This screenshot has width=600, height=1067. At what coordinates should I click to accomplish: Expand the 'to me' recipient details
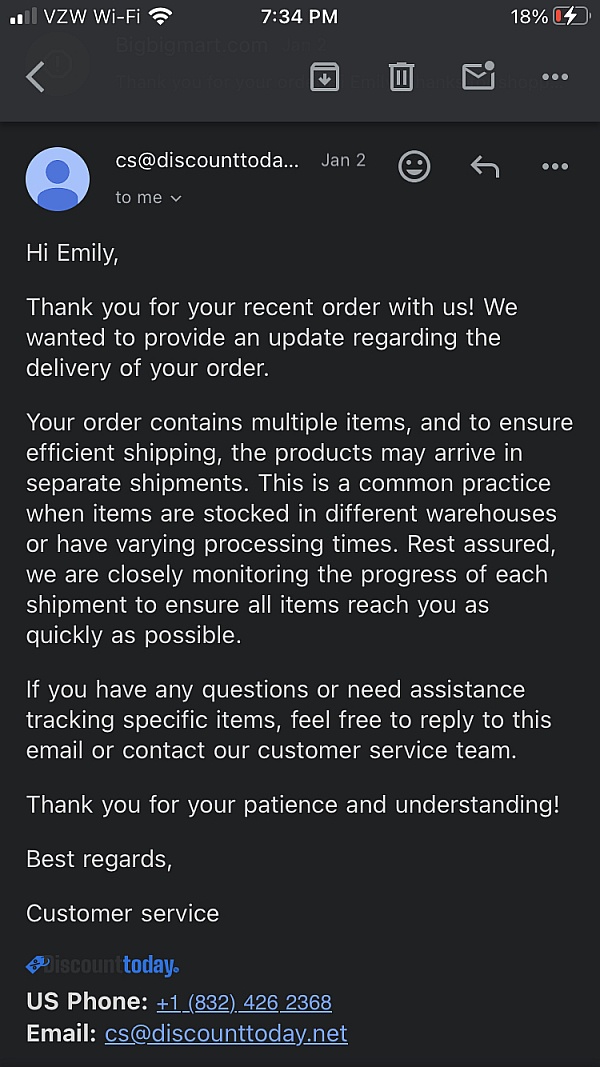tap(148, 197)
